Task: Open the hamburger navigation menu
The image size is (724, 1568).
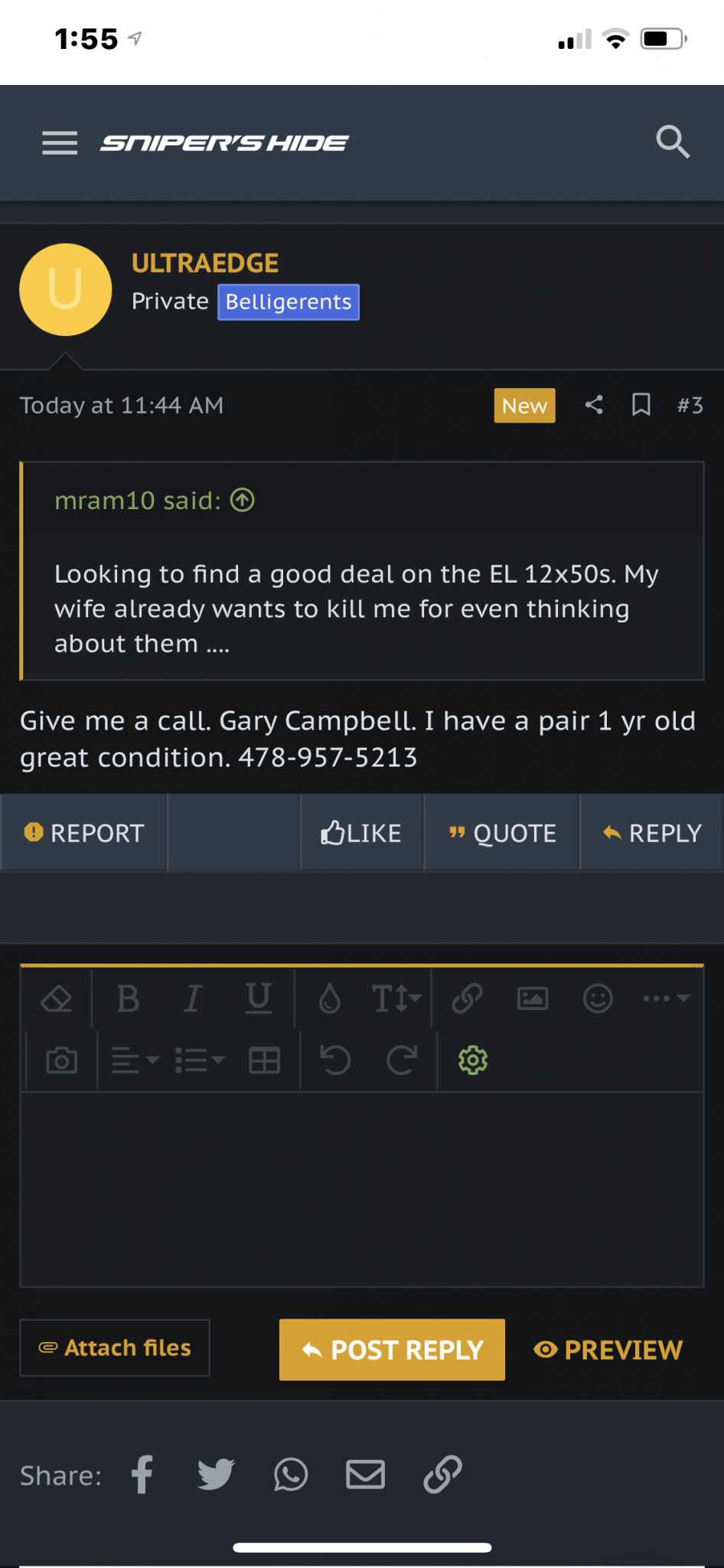Action: click(60, 142)
